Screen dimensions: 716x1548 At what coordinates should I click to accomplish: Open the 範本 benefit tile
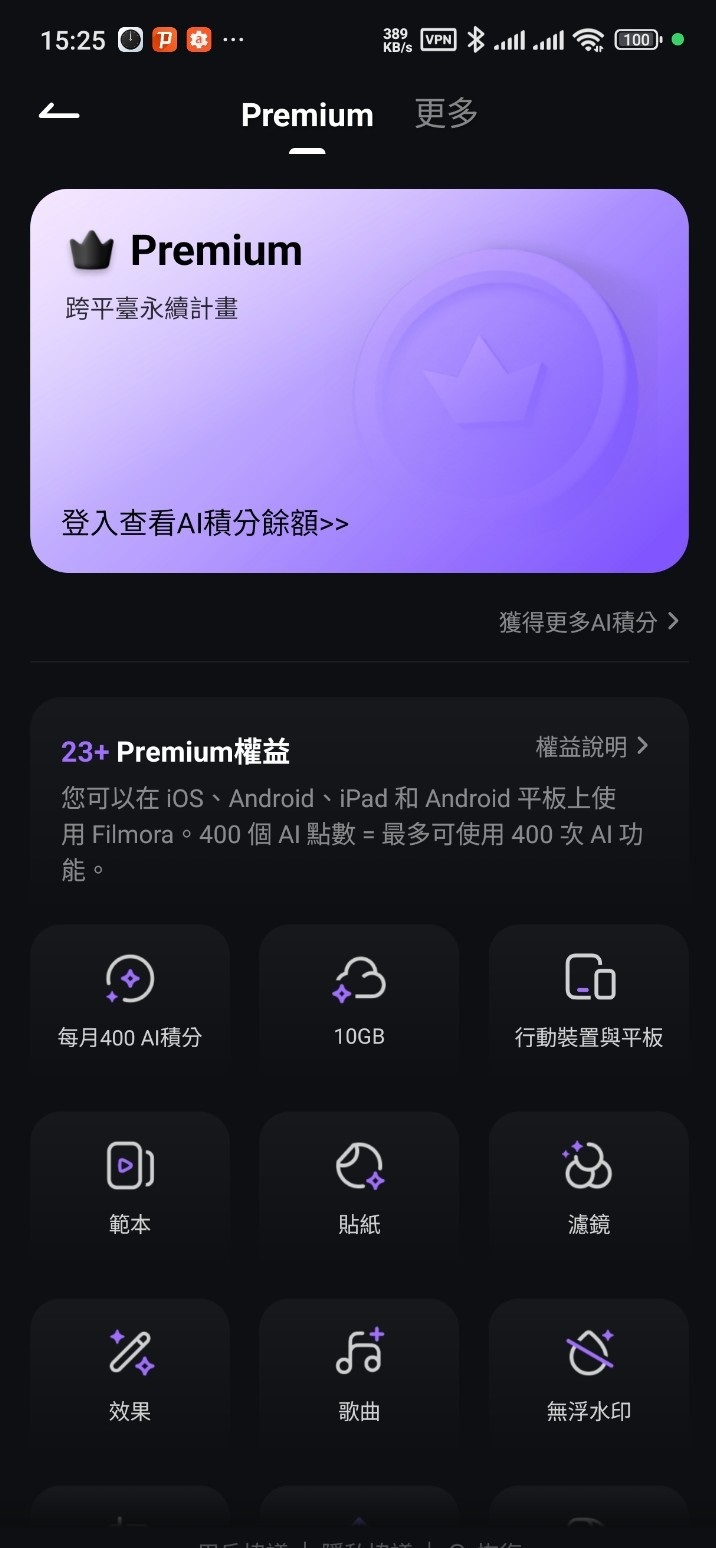(130, 1187)
